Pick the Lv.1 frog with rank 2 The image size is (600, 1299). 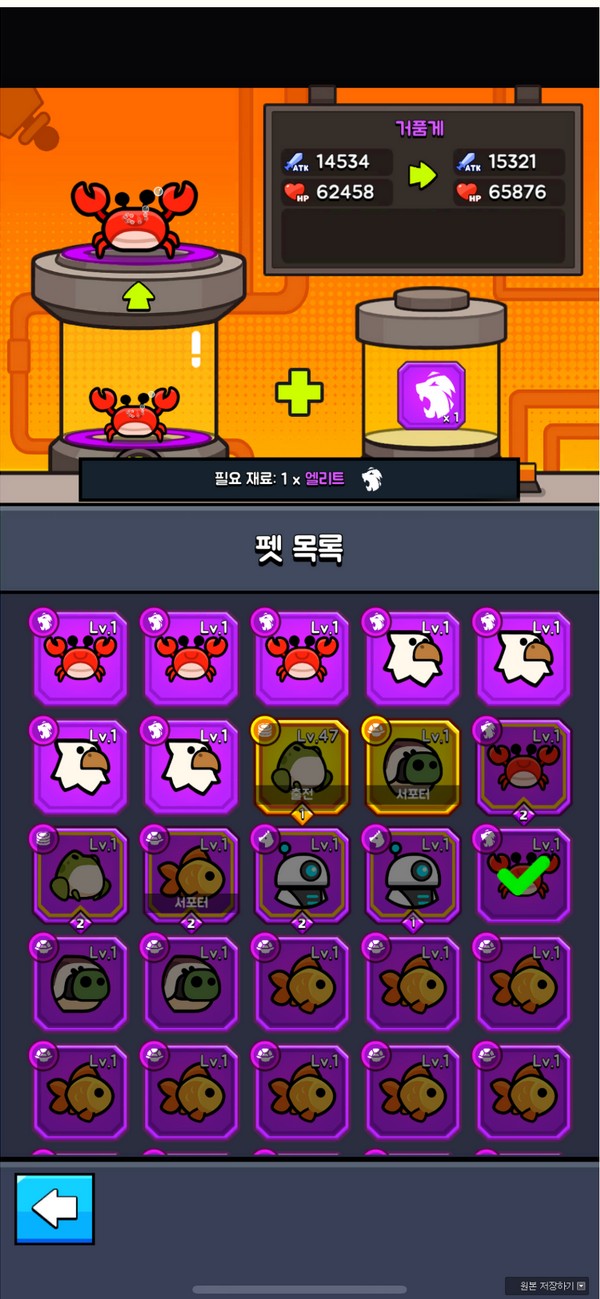pos(81,874)
